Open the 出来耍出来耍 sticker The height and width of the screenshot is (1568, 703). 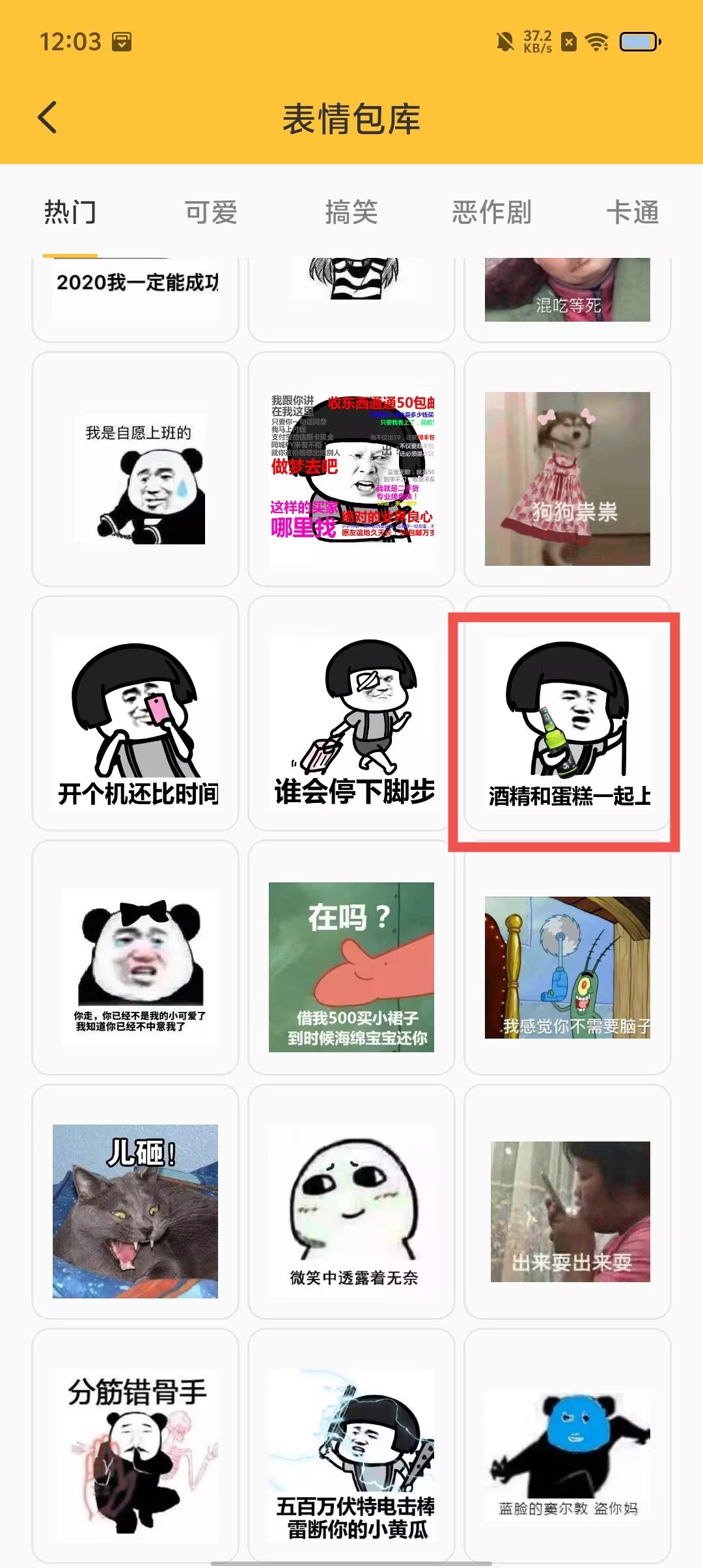[567, 1203]
